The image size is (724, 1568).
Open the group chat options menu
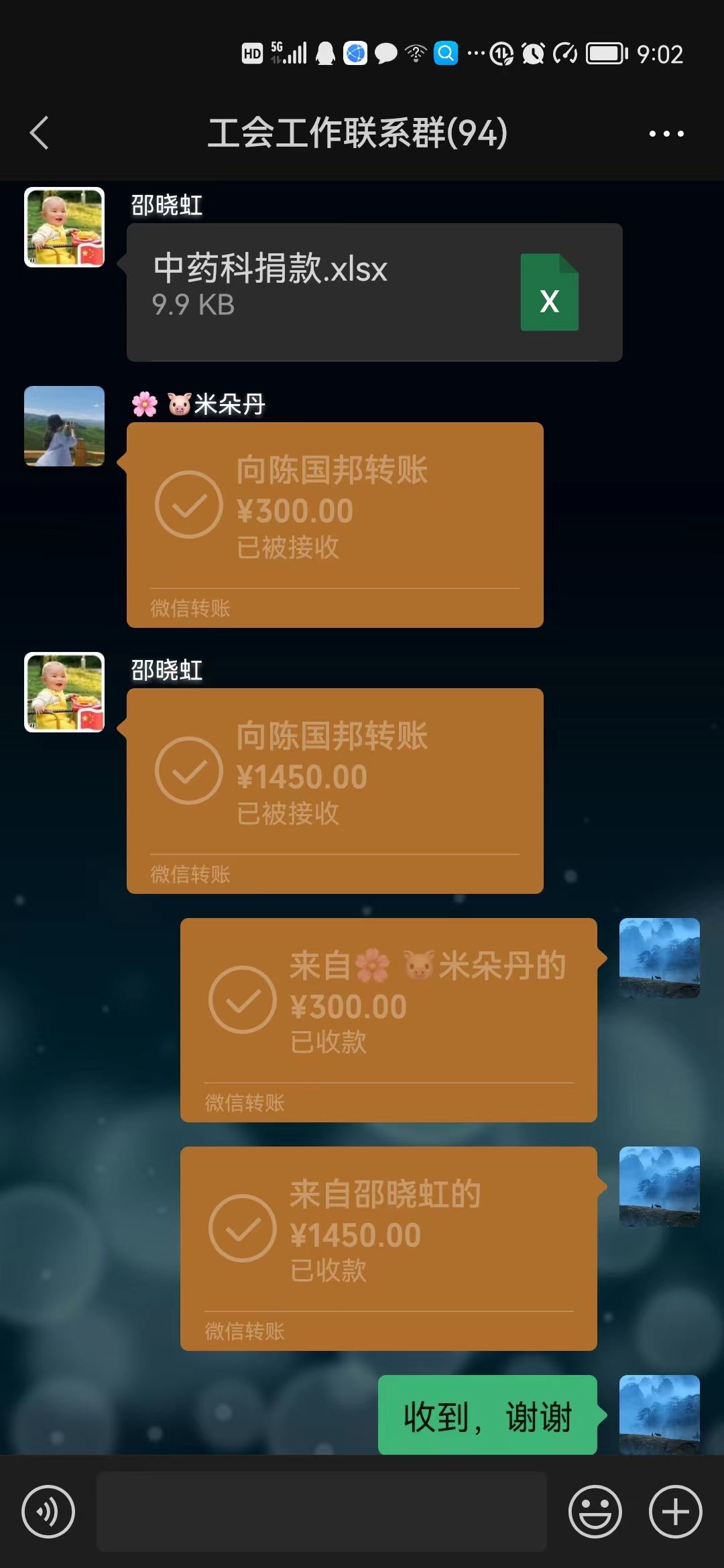pos(666,133)
